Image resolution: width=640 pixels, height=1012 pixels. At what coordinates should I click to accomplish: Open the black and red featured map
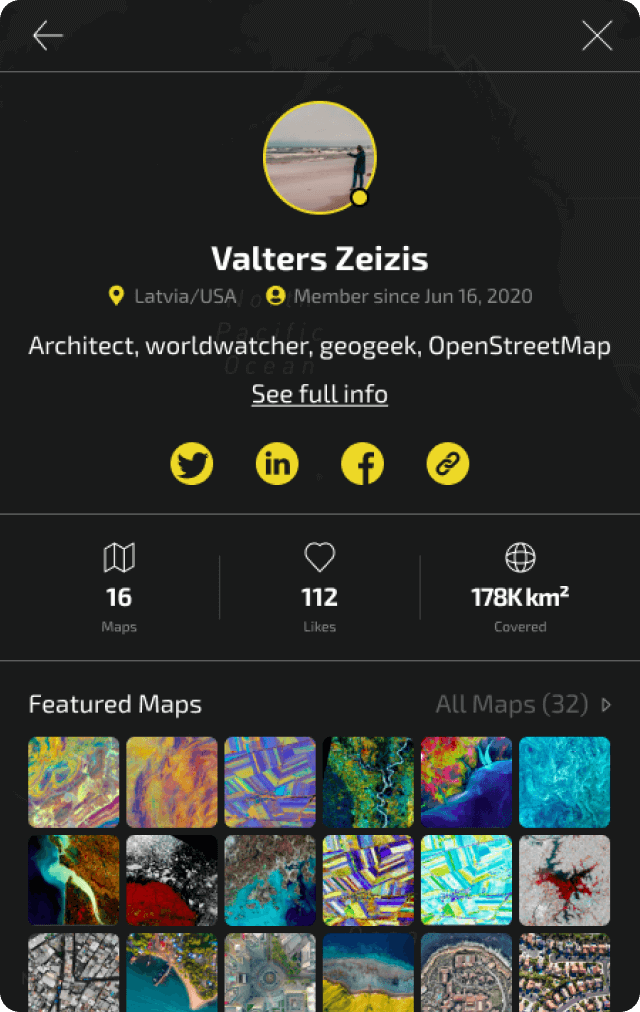(x=171, y=880)
